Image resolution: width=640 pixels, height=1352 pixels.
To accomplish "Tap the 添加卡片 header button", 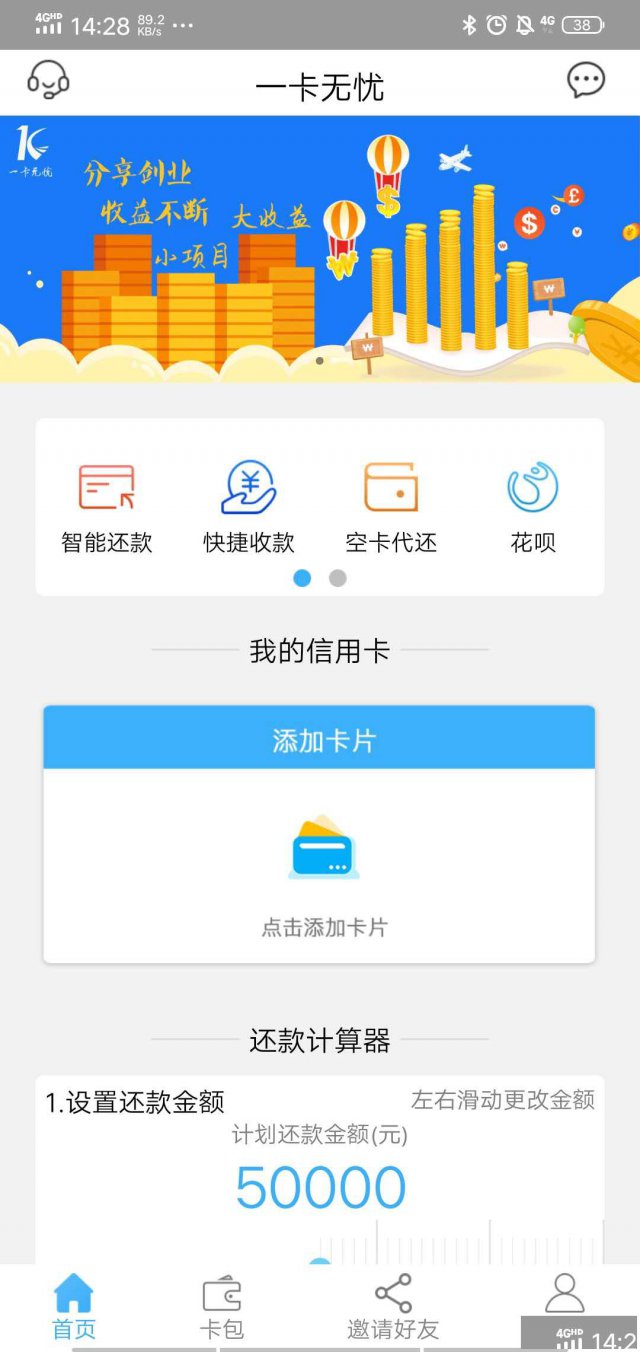I will coord(319,740).
